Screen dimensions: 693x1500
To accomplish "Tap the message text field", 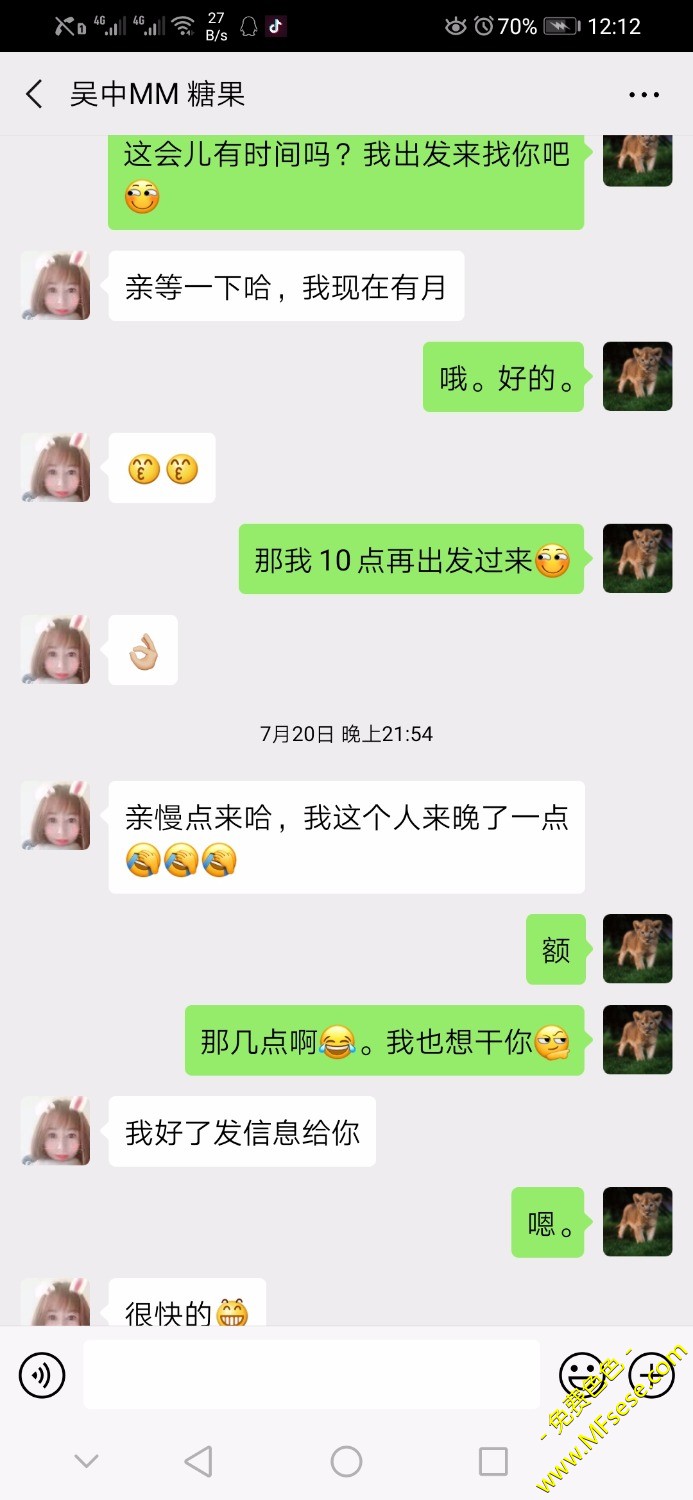I will point(311,1374).
